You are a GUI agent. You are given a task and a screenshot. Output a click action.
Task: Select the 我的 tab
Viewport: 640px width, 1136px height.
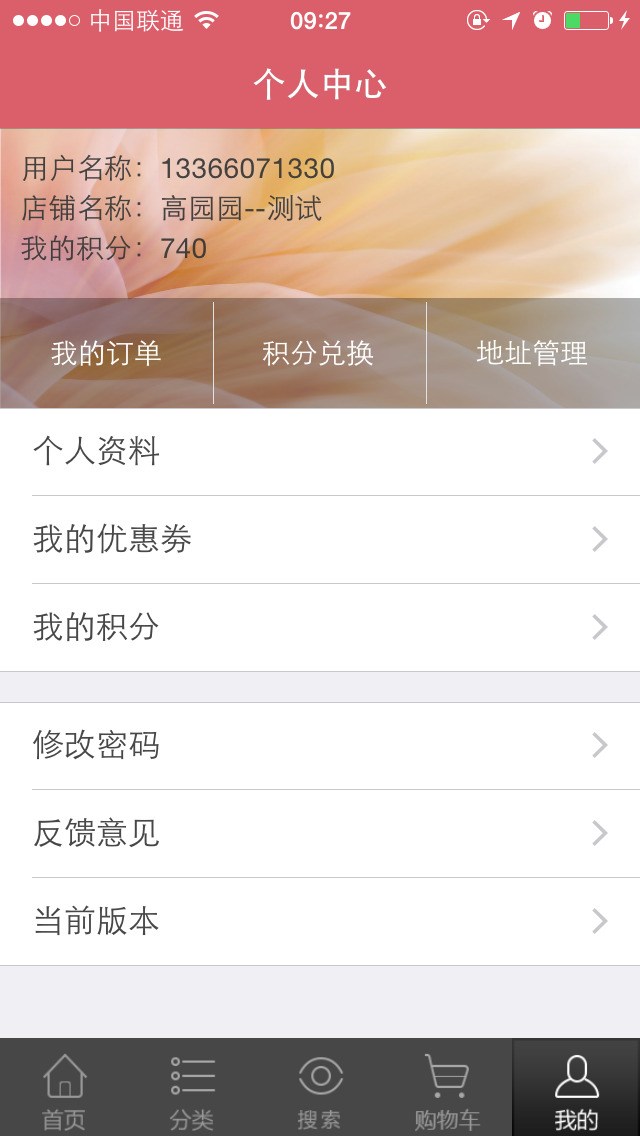click(576, 1090)
